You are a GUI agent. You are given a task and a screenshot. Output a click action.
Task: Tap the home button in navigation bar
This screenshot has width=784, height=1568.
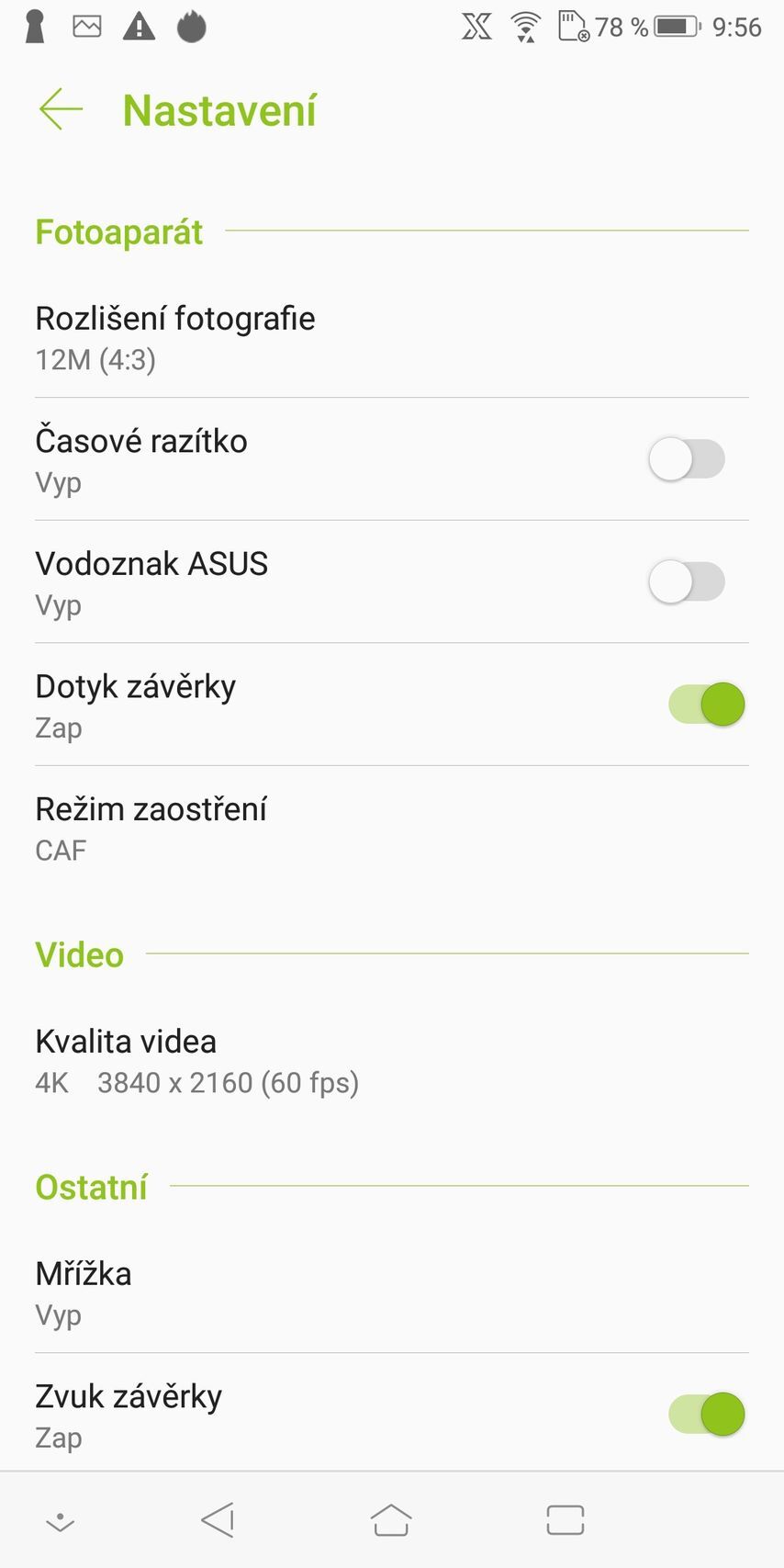tap(390, 1518)
